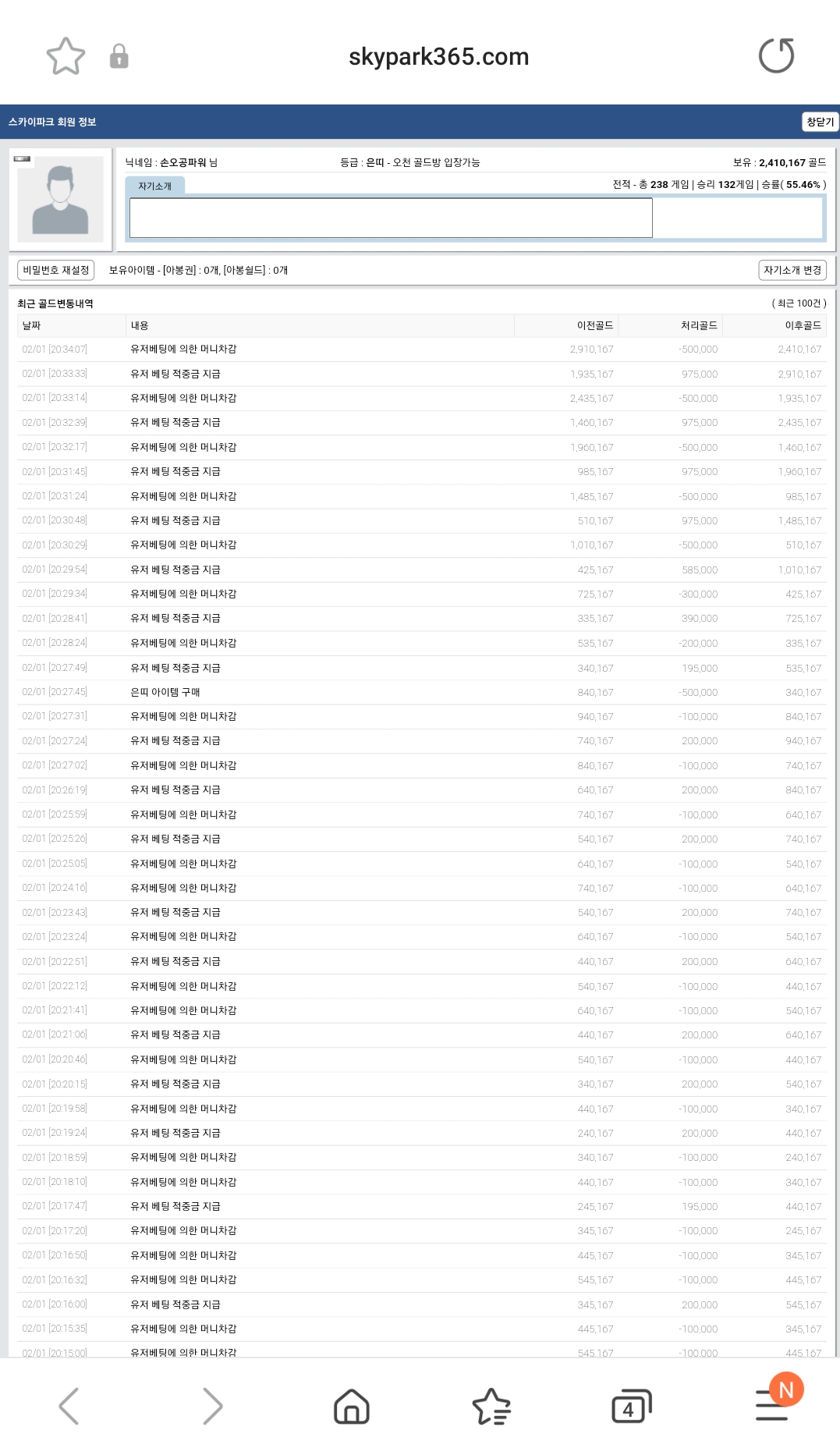840x1455 pixels.
Task: Tap into the 자기소개 text box
Action: (391, 218)
